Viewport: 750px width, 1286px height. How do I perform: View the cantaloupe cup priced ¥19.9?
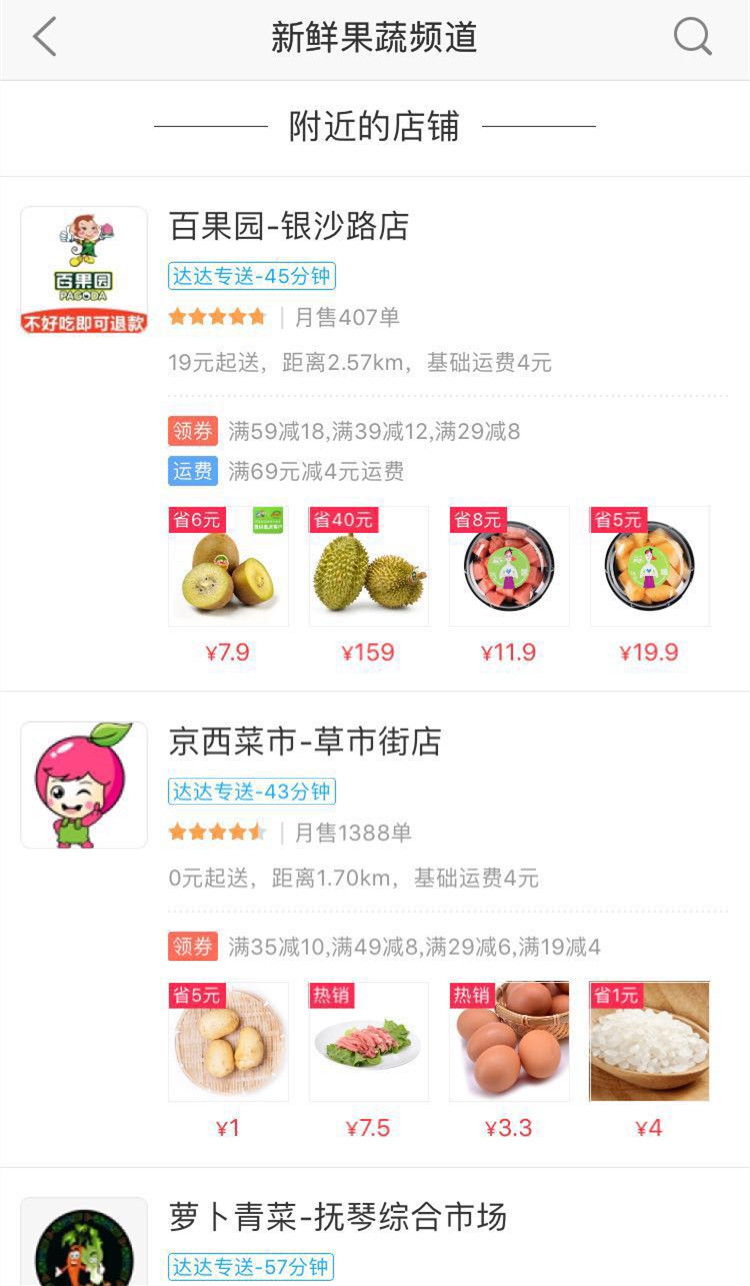coord(650,567)
